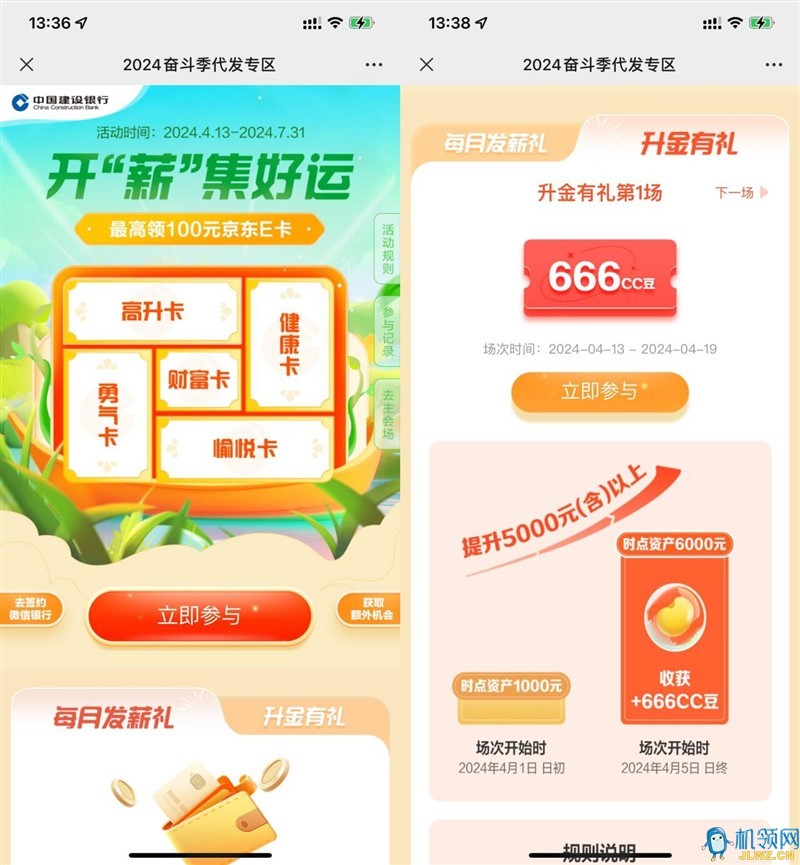Image resolution: width=800 pixels, height=865 pixels.
Task: Open the 愉悦卡 card tile
Action: (244, 447)
